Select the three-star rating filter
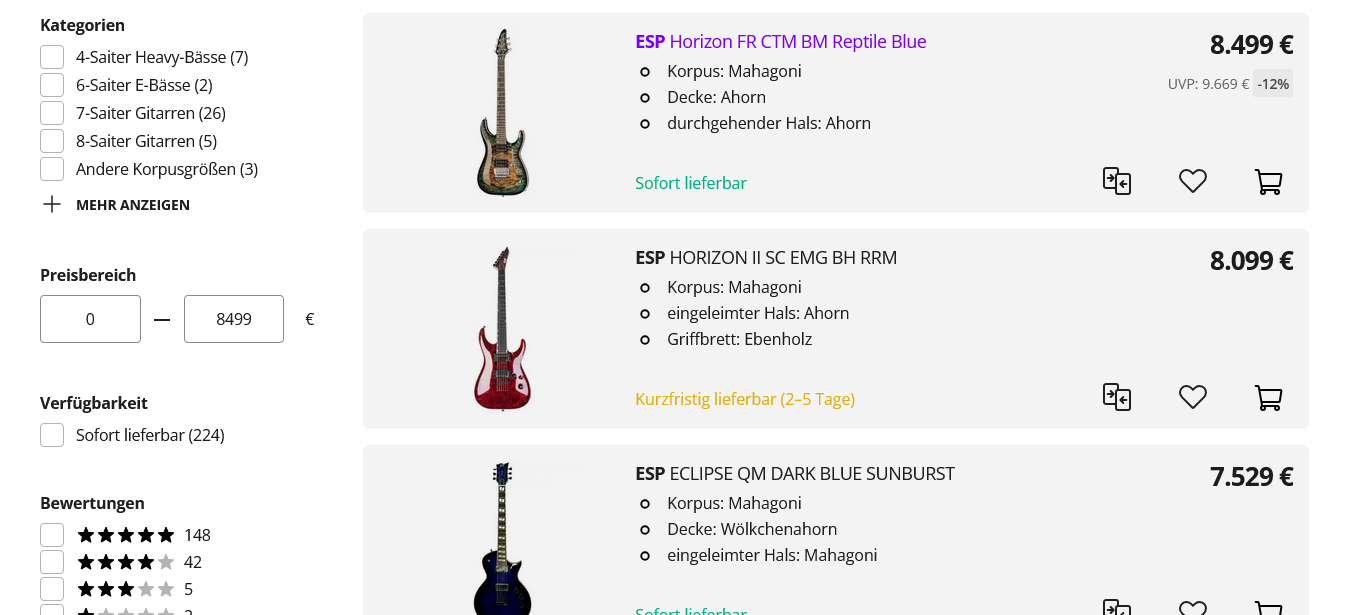1349x615 pixels. pos(52,589)
